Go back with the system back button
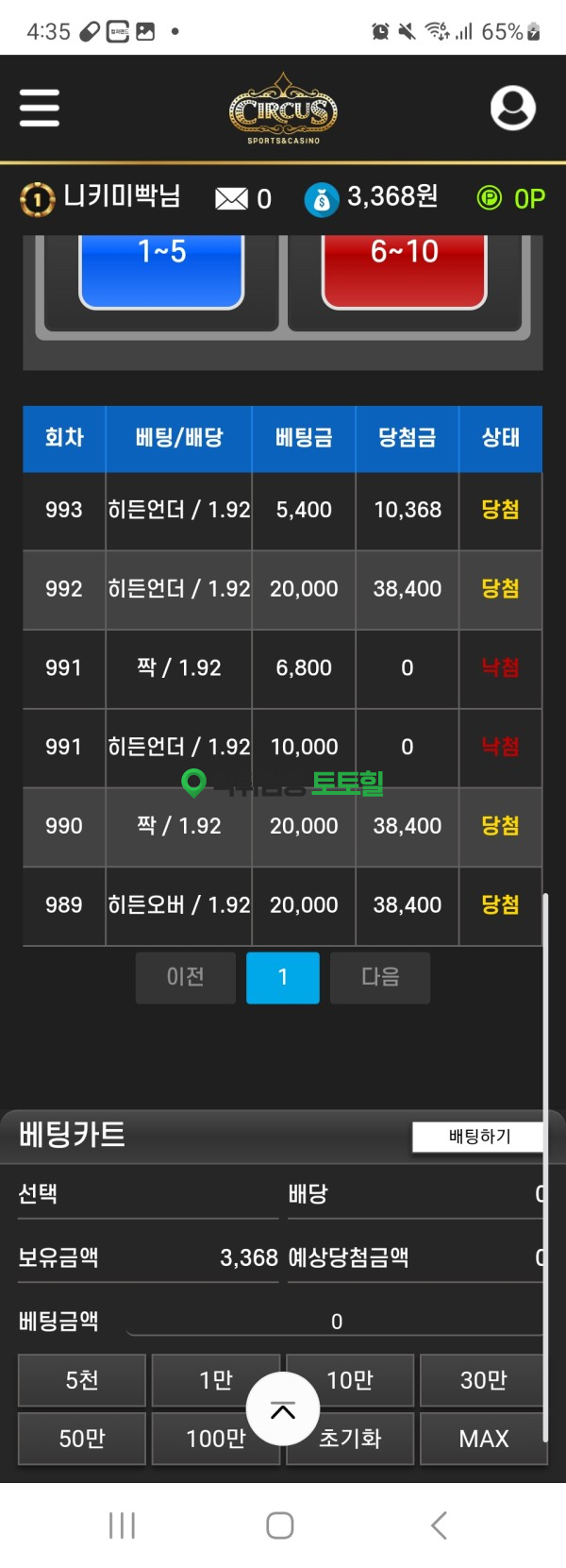 (439, 1525)
